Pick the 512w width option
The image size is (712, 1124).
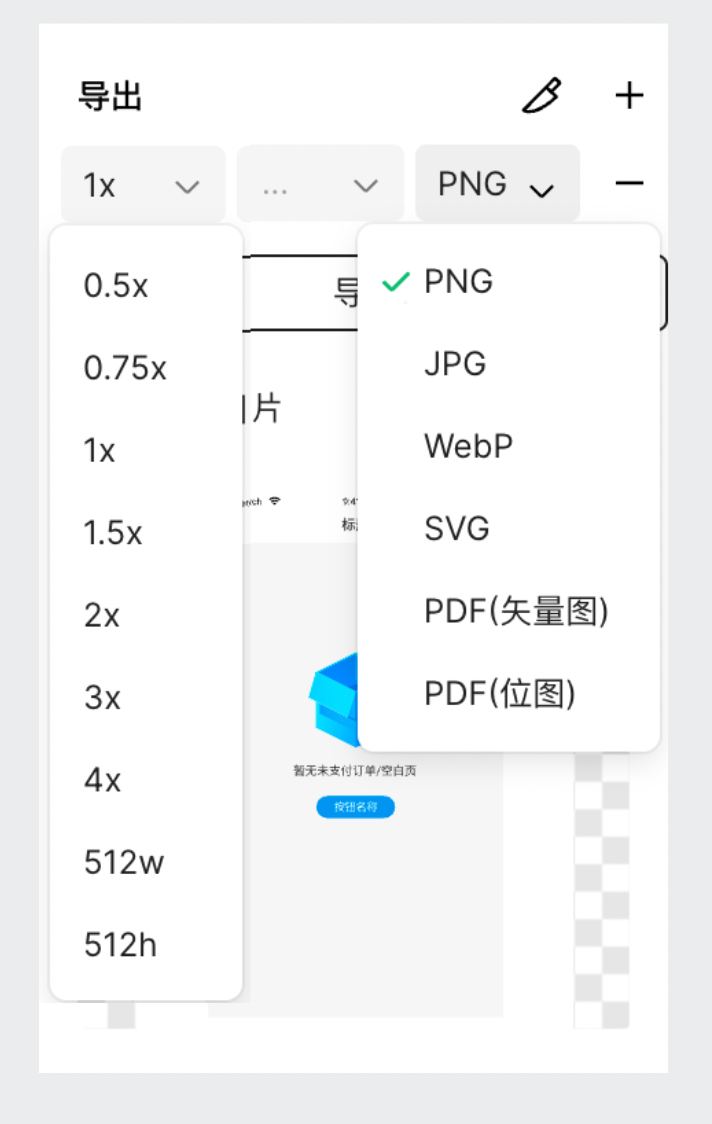[x=124, y=862]
